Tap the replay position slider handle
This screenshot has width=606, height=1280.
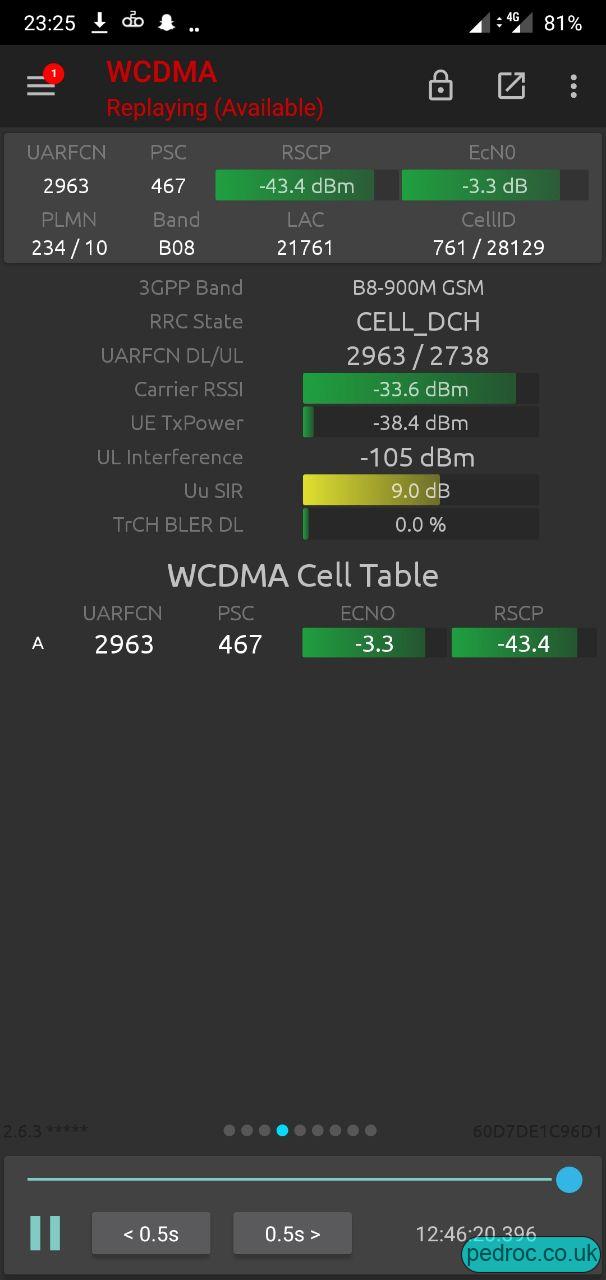(x=569, y=1179)
